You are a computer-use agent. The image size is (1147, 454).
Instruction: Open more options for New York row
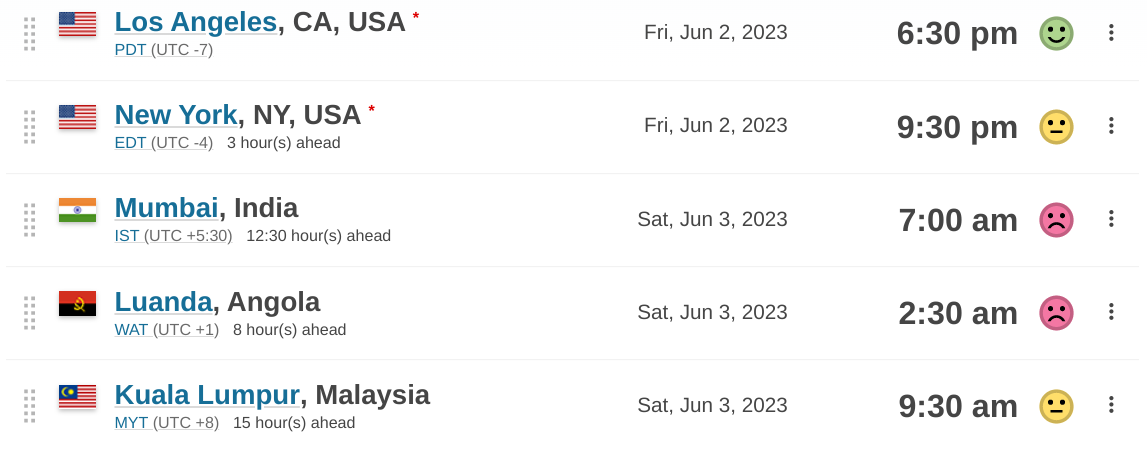1110,126
